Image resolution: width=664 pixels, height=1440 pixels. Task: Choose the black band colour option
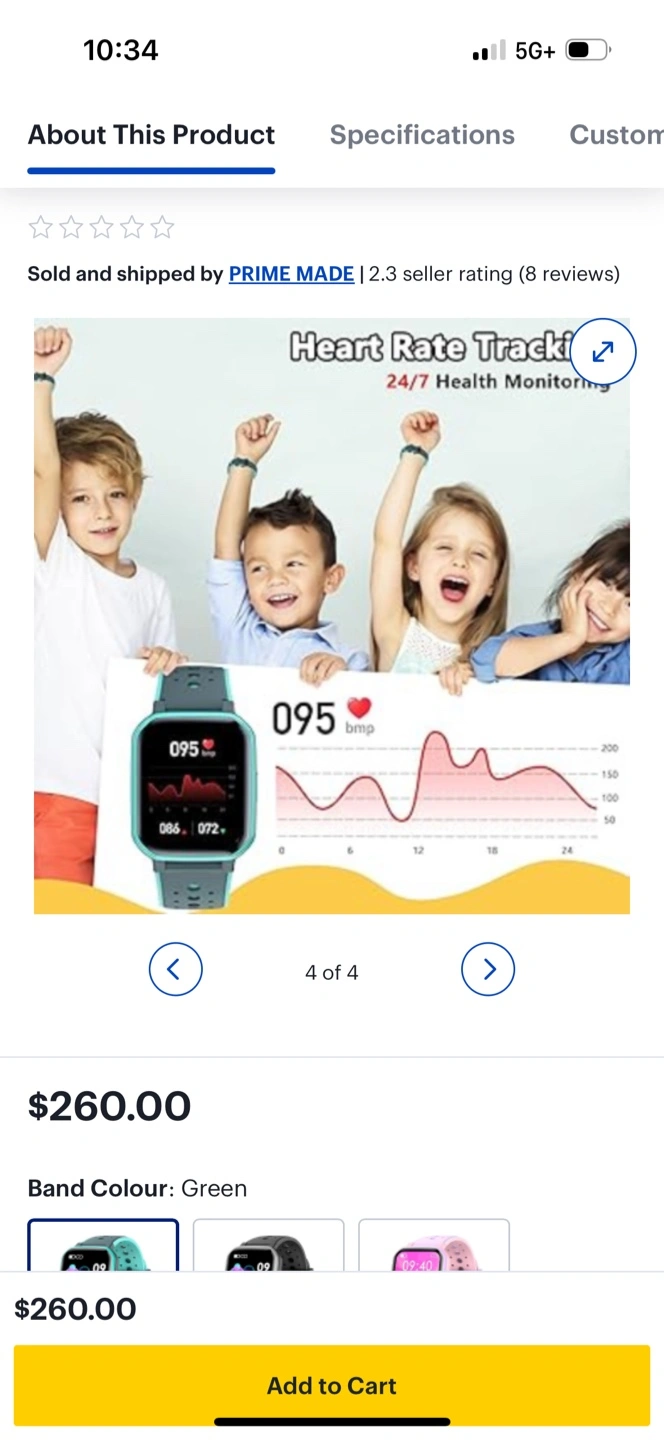(268, 1245)
